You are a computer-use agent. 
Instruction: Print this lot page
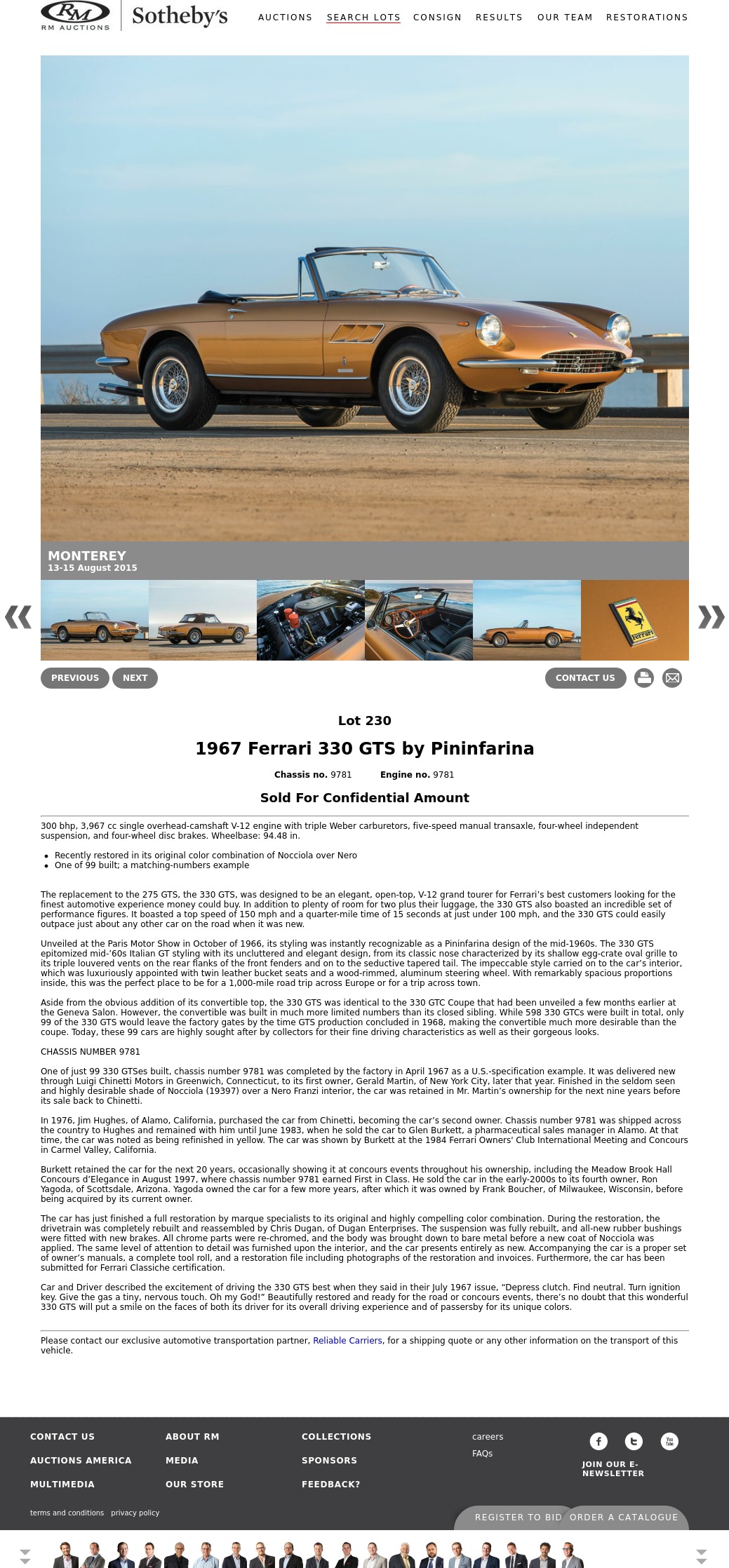tap(643, 678)
